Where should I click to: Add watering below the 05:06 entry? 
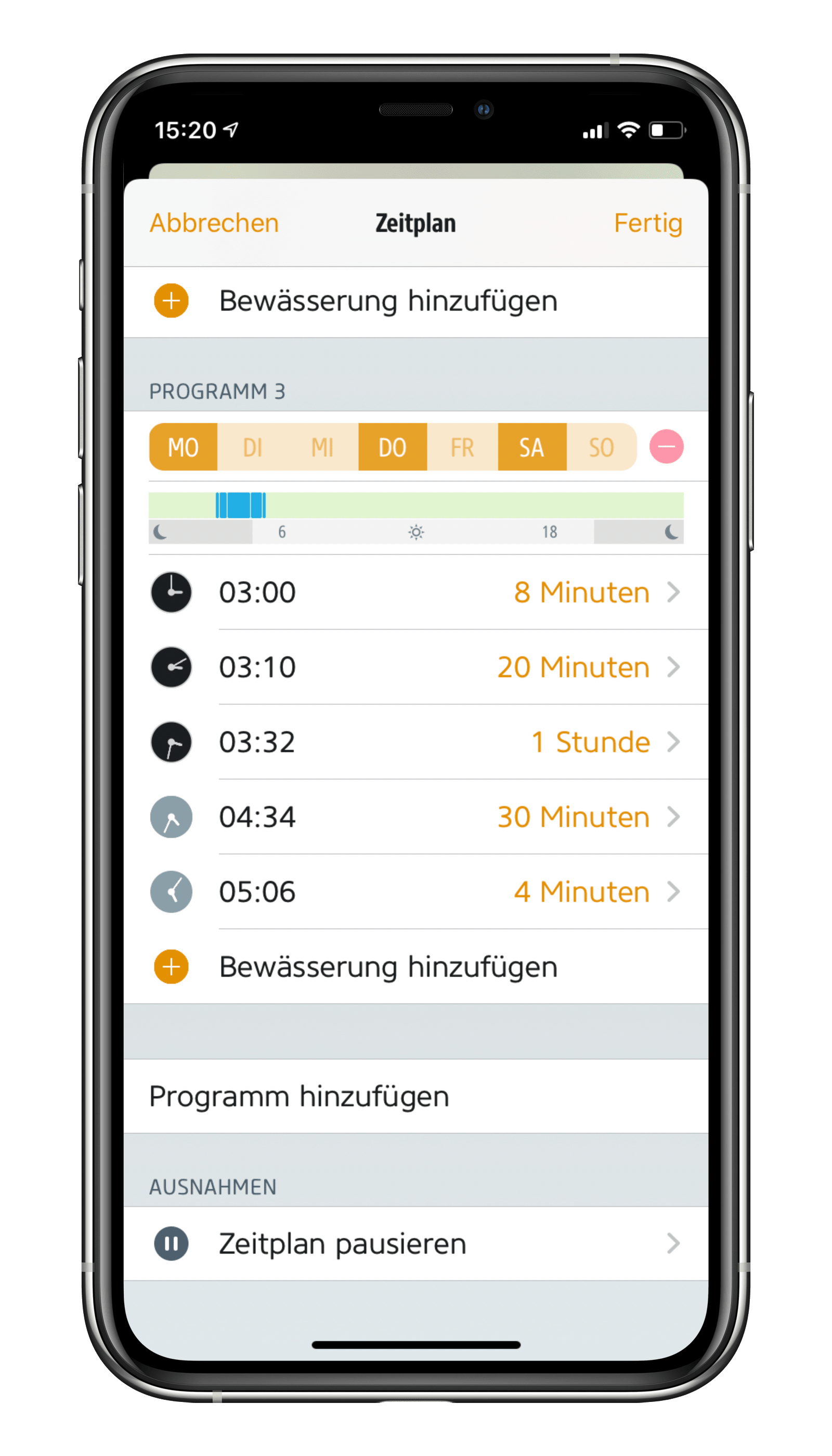(x=416, y=967)
